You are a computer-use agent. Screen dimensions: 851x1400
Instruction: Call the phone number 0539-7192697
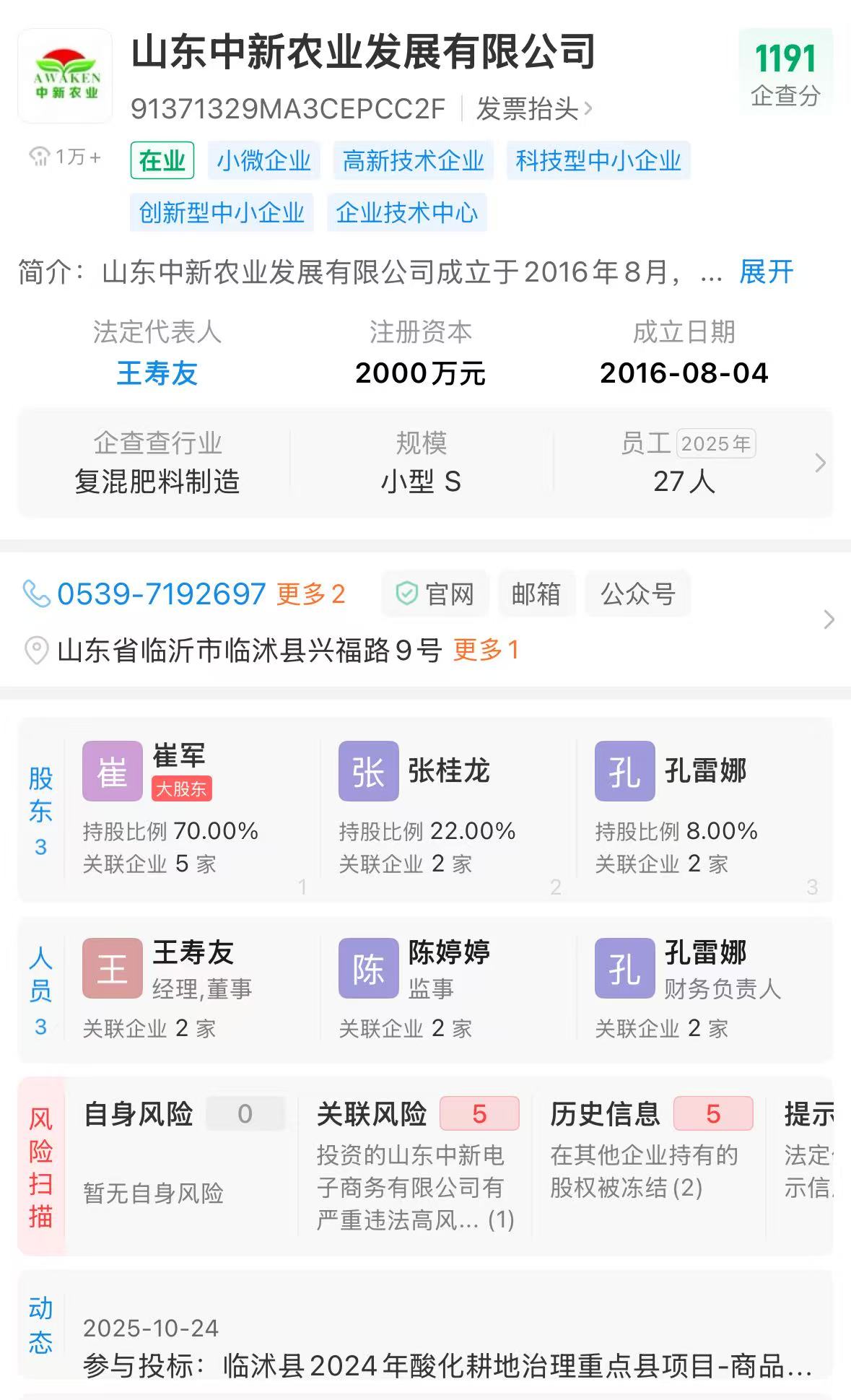(161, 594)
